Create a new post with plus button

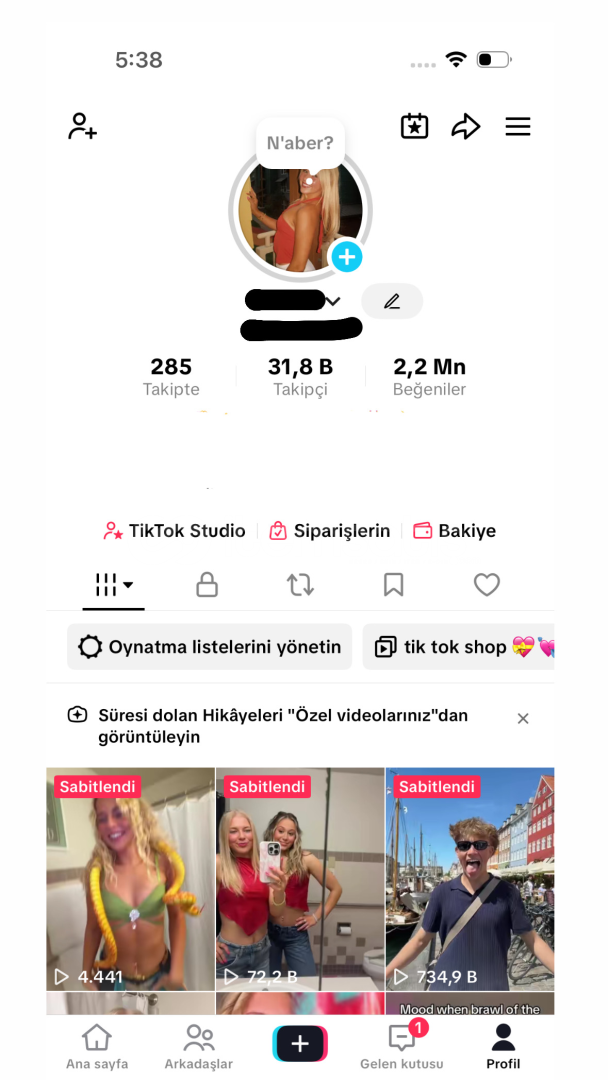coord(300,1044)
